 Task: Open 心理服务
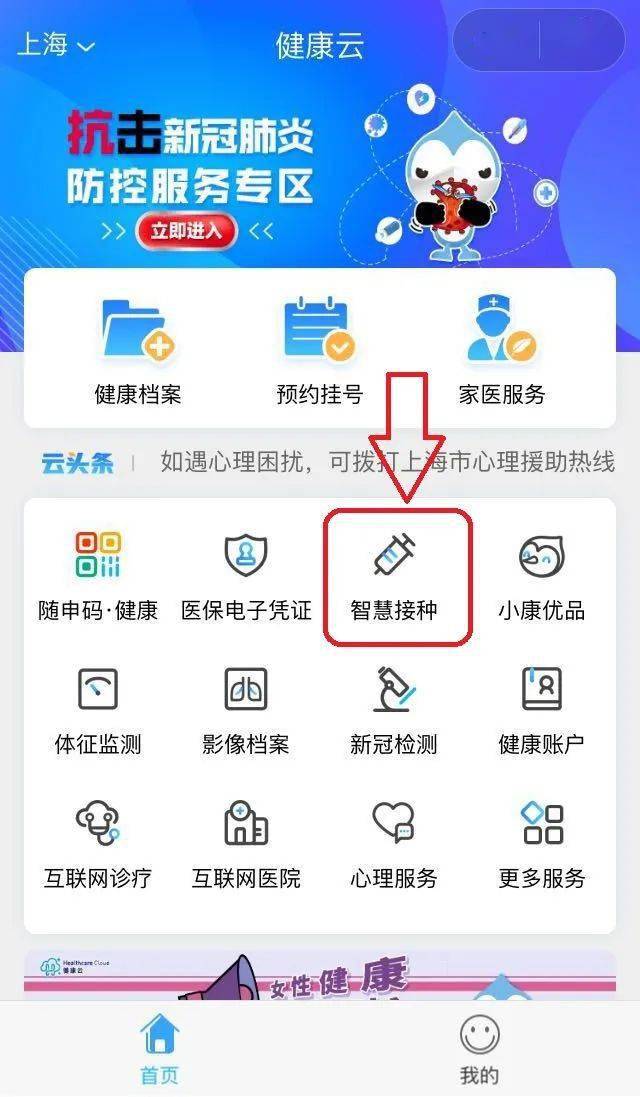(x=394, y=843)
